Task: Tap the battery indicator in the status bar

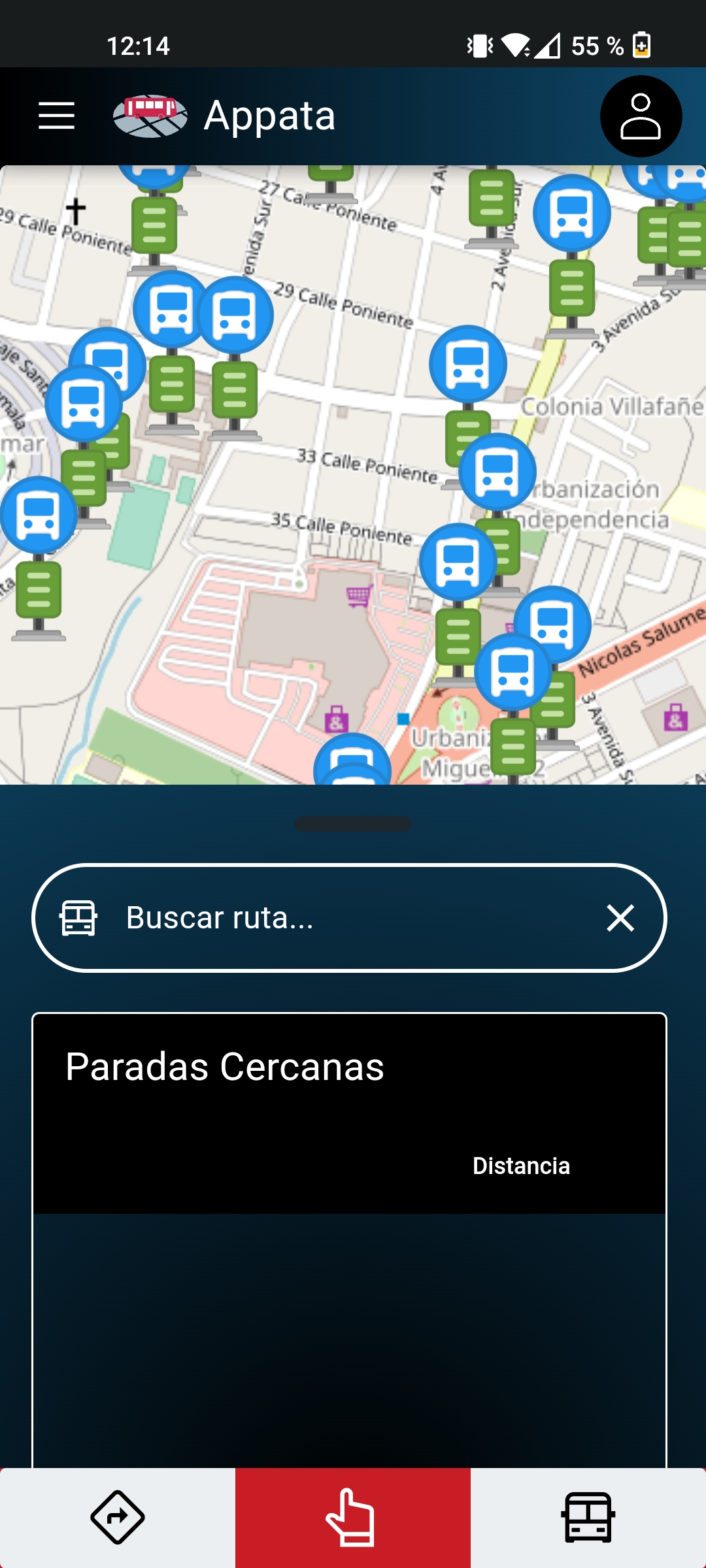Action: (x=641, y=44)
